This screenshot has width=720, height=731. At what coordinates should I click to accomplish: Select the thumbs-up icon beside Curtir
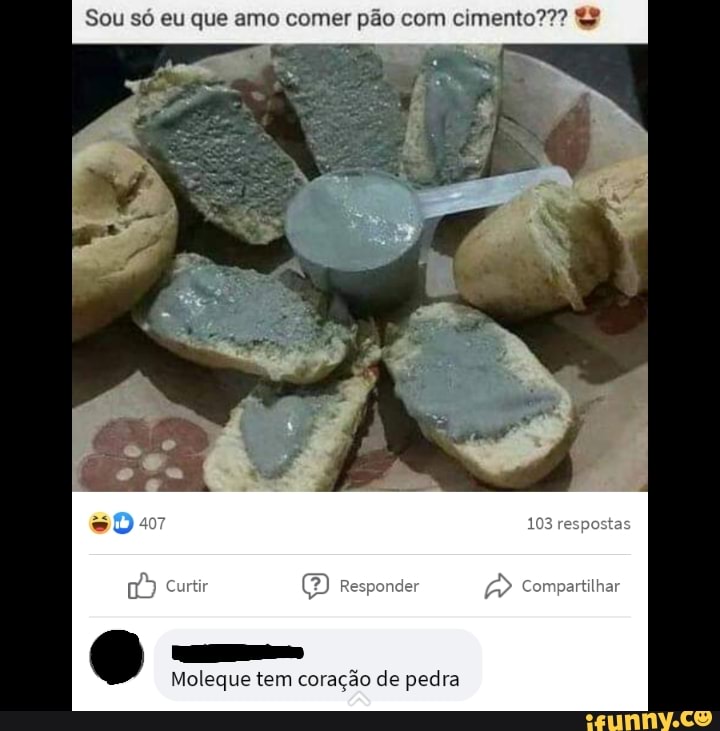[x=141, y=587]
